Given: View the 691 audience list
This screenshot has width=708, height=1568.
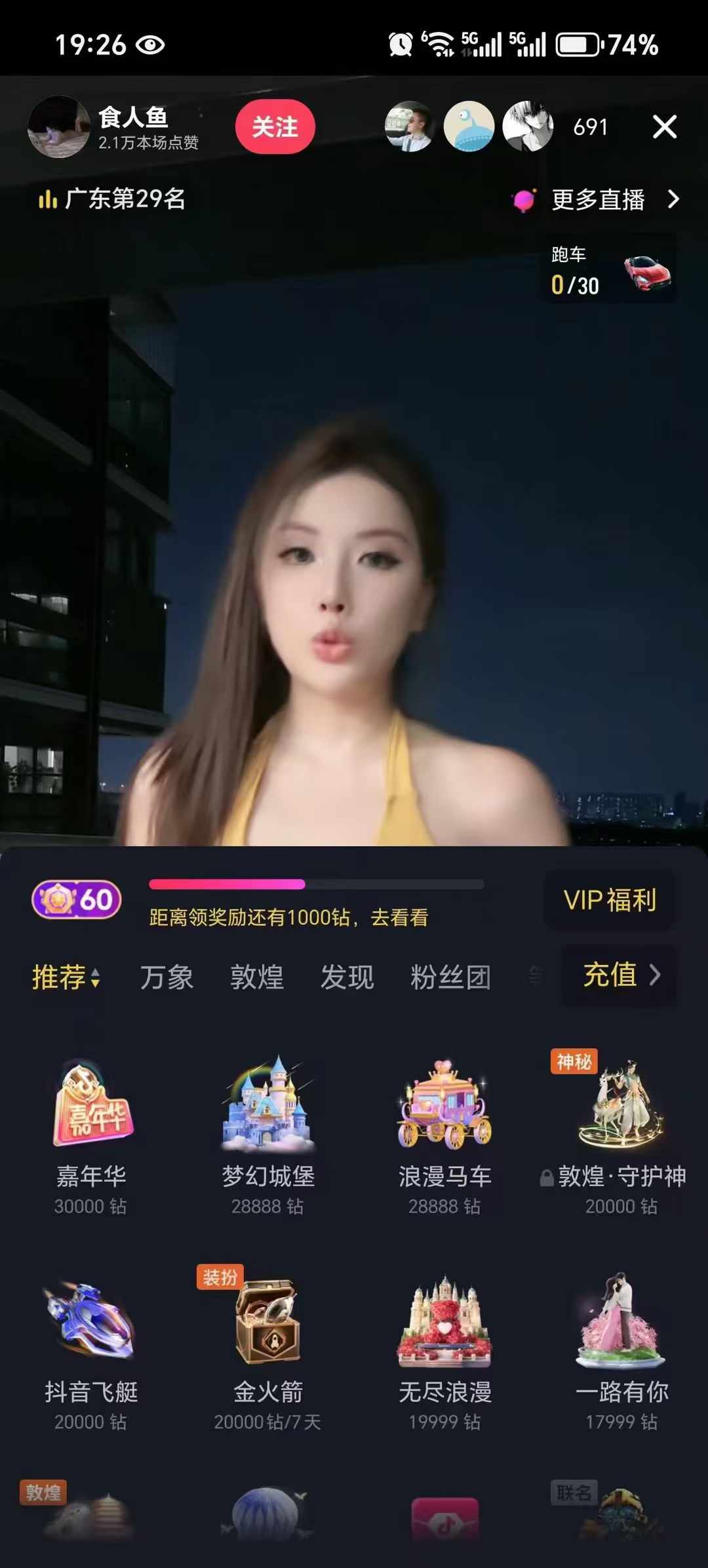Looking at the screenshot, I should [590, 127].
